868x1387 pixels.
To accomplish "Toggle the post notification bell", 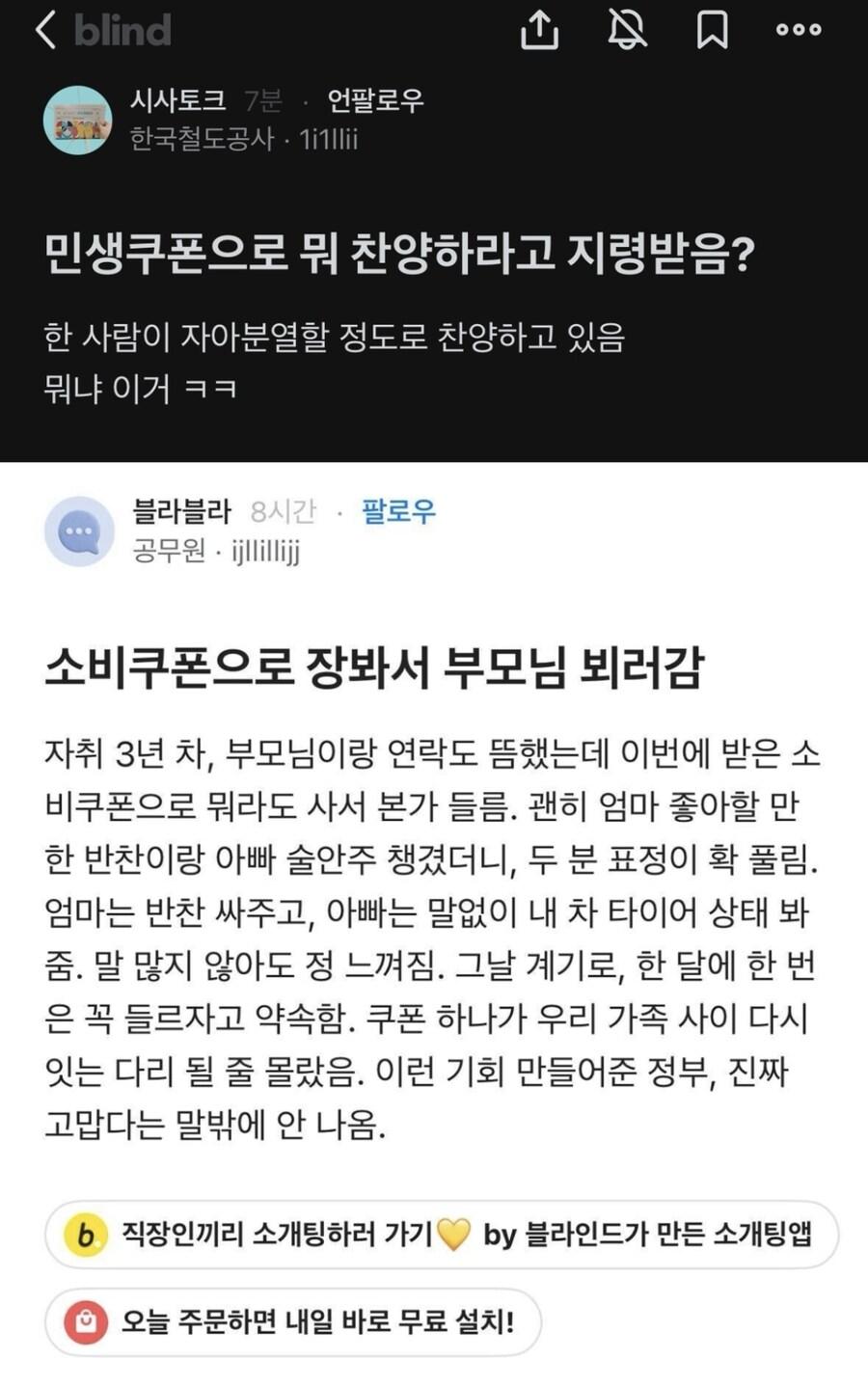I will point(627,30).
